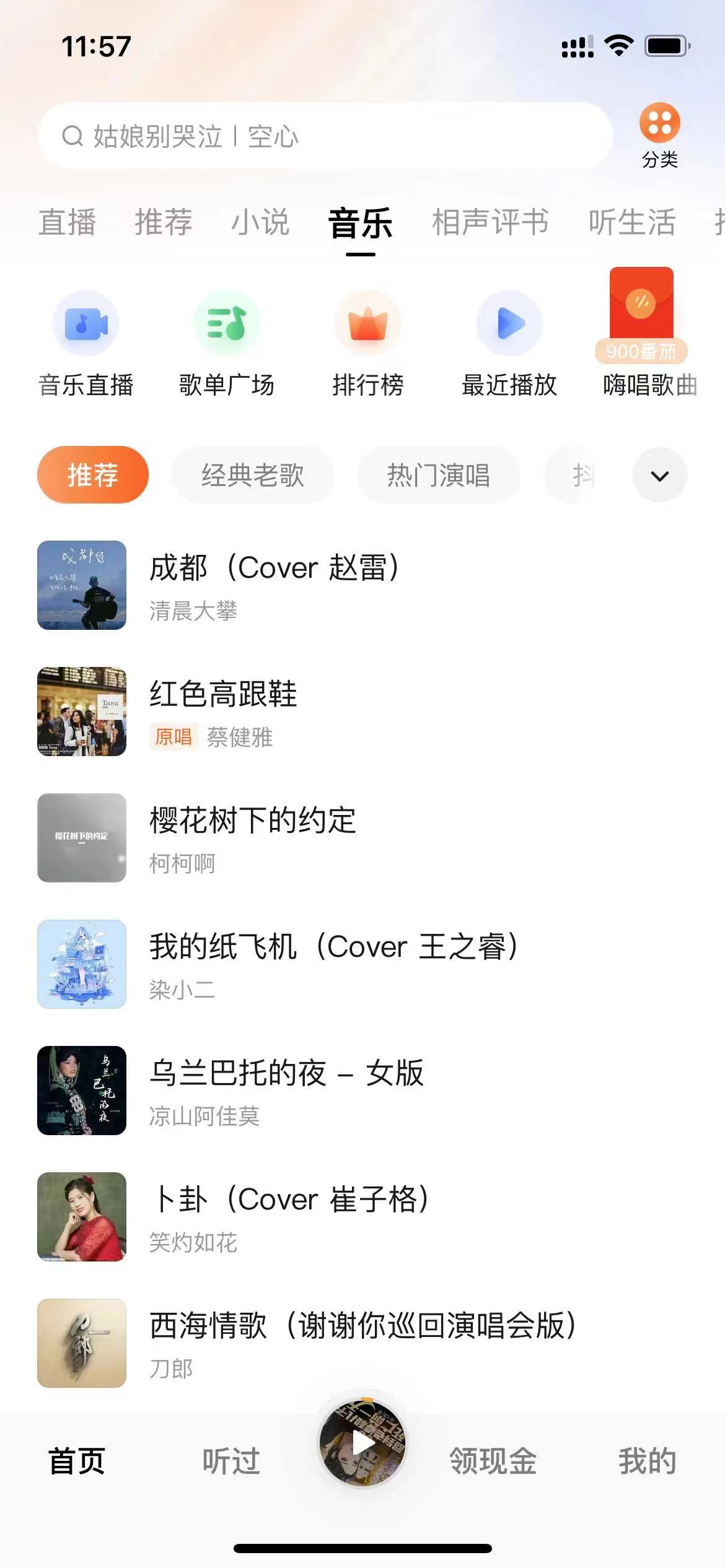Select the 热门演唱 filter chip
This screenshot has width=725, height=1568.
tap(439, 475)
